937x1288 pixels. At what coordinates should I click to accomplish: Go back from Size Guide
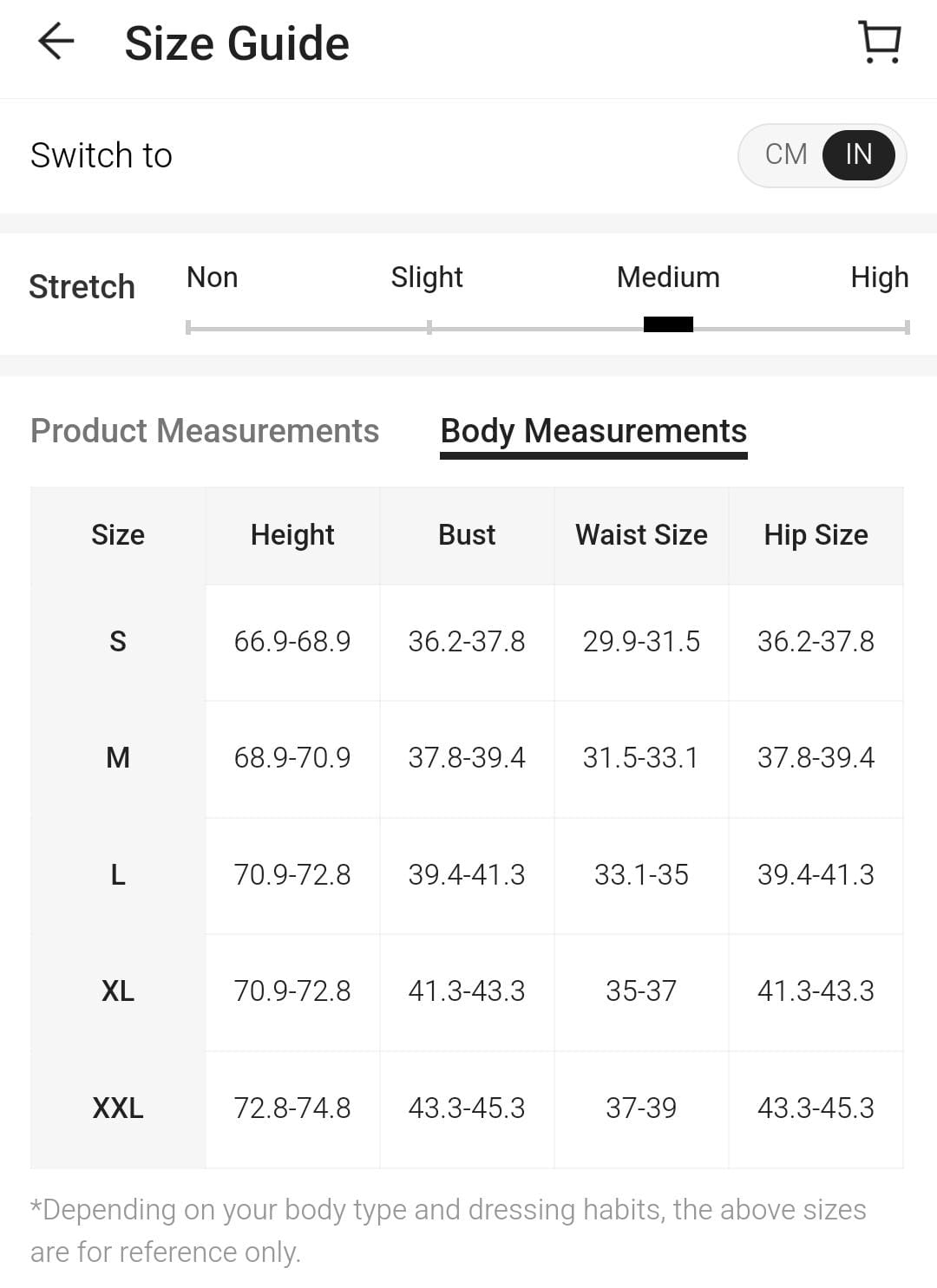56,42
